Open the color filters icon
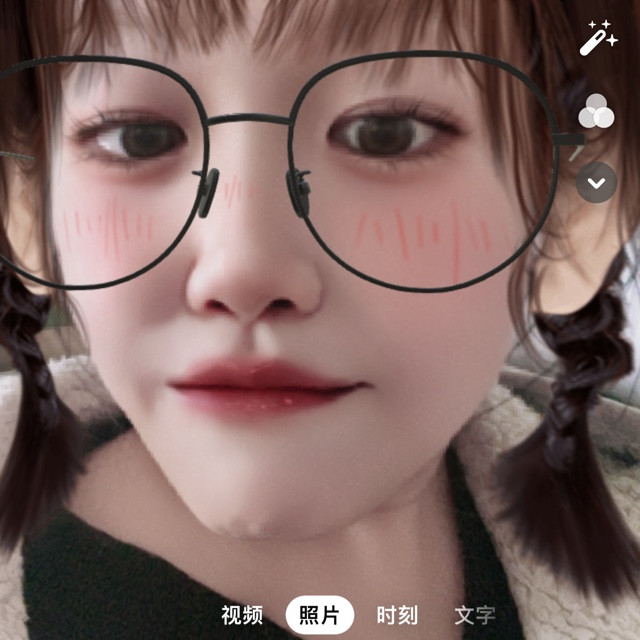640x640 pixels. tap(597, 112)
